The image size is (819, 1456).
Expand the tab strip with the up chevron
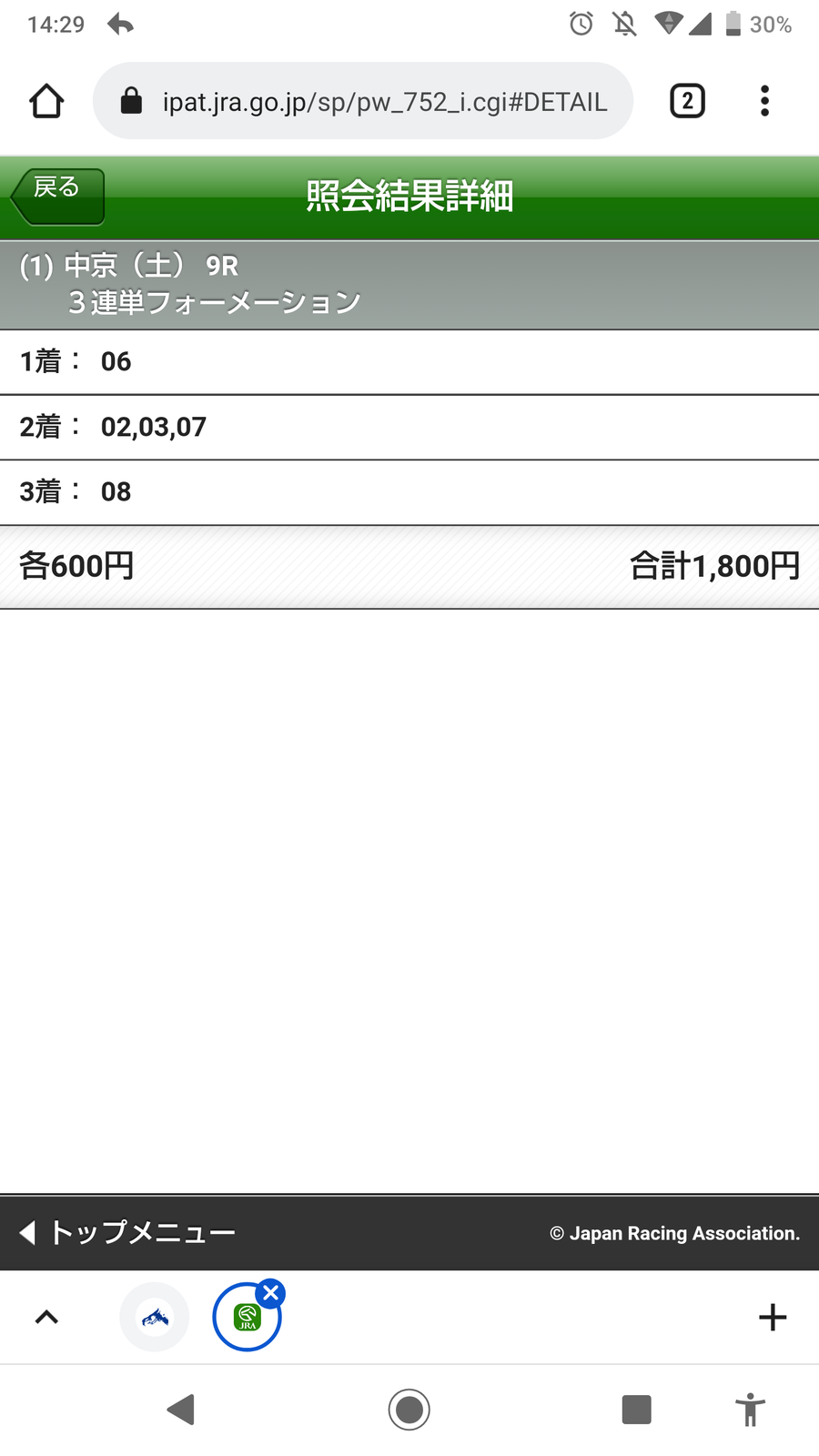[x=46, y=1317]
